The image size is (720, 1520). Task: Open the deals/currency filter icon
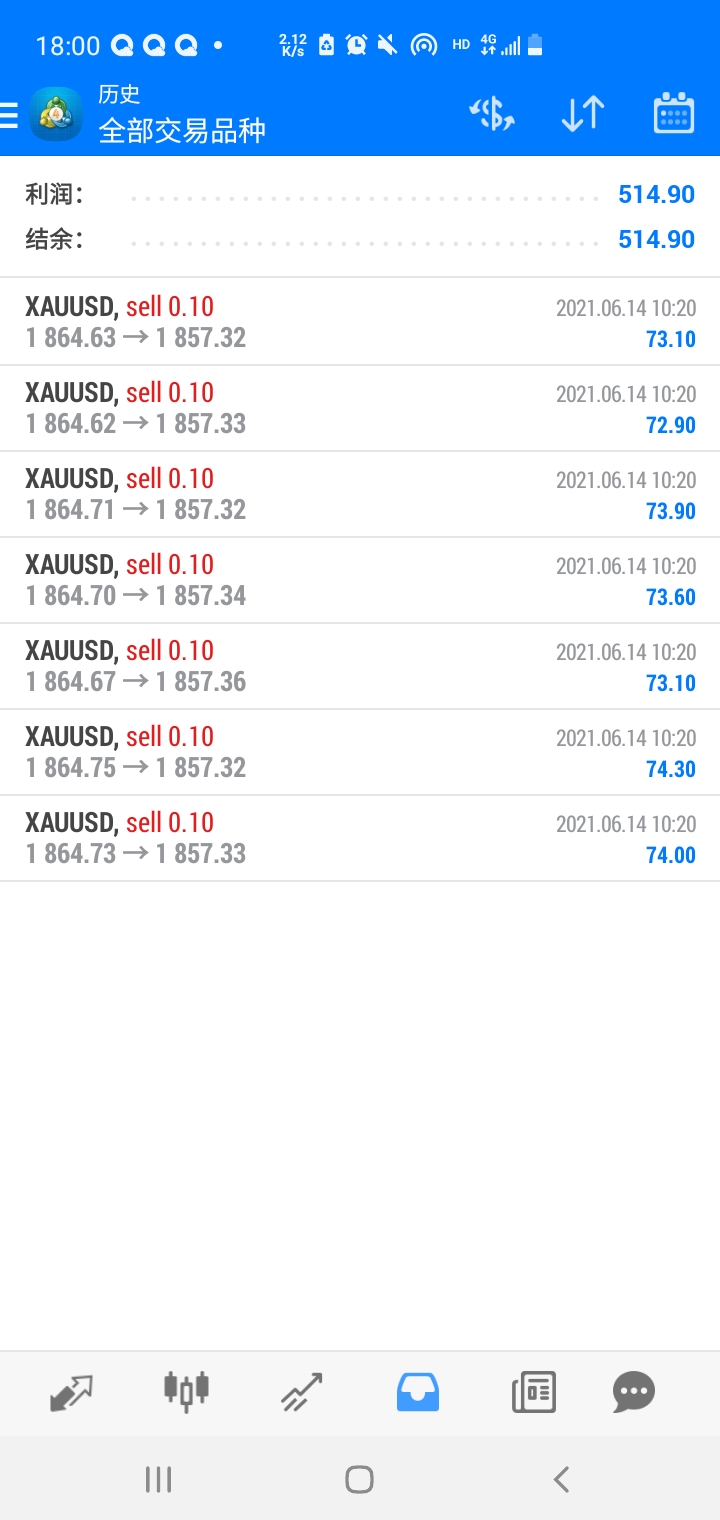pos(491,113)
